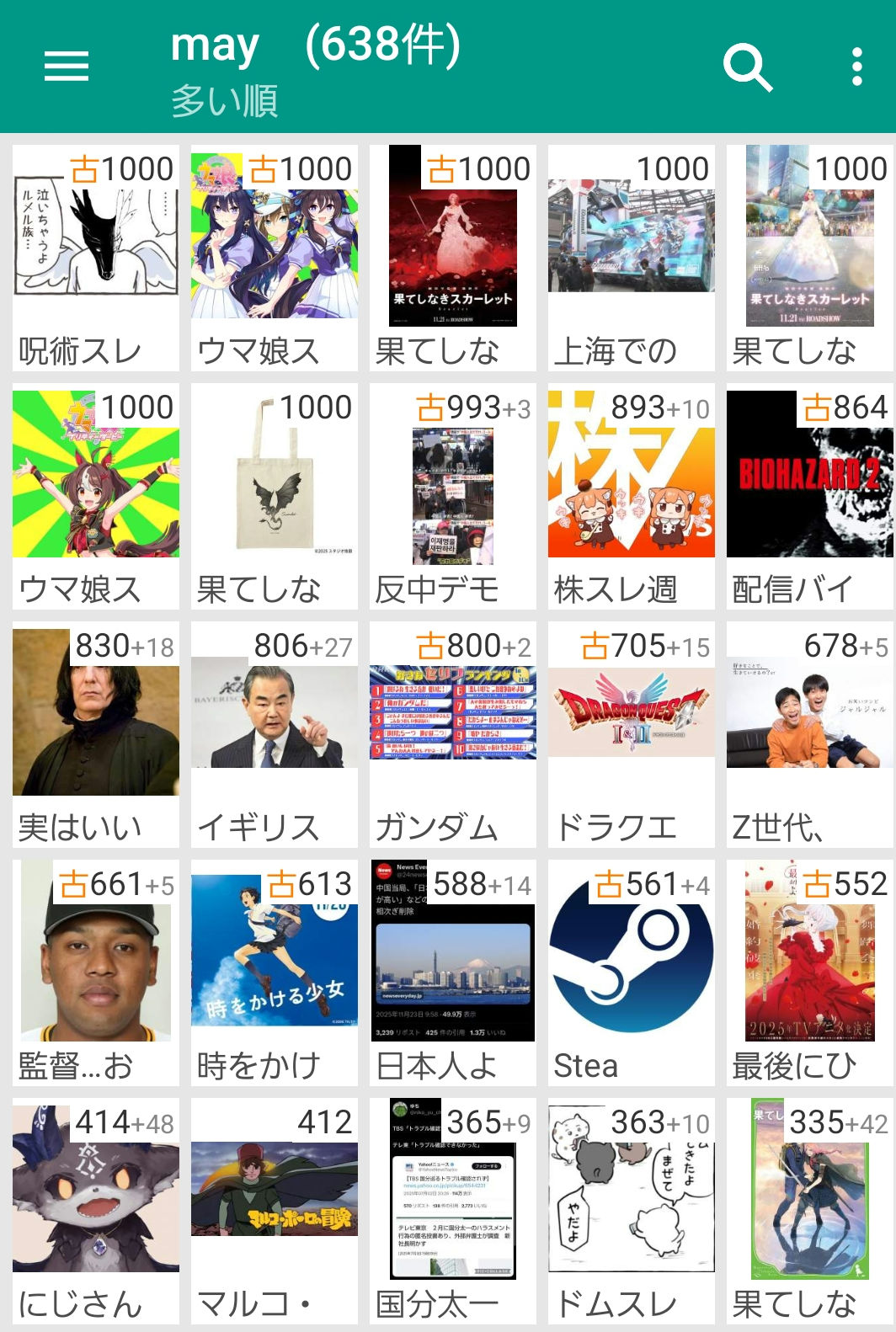
Task: Open the ドムスレ thread tile
Action: pyautogui.click(x=631, y=1211)
